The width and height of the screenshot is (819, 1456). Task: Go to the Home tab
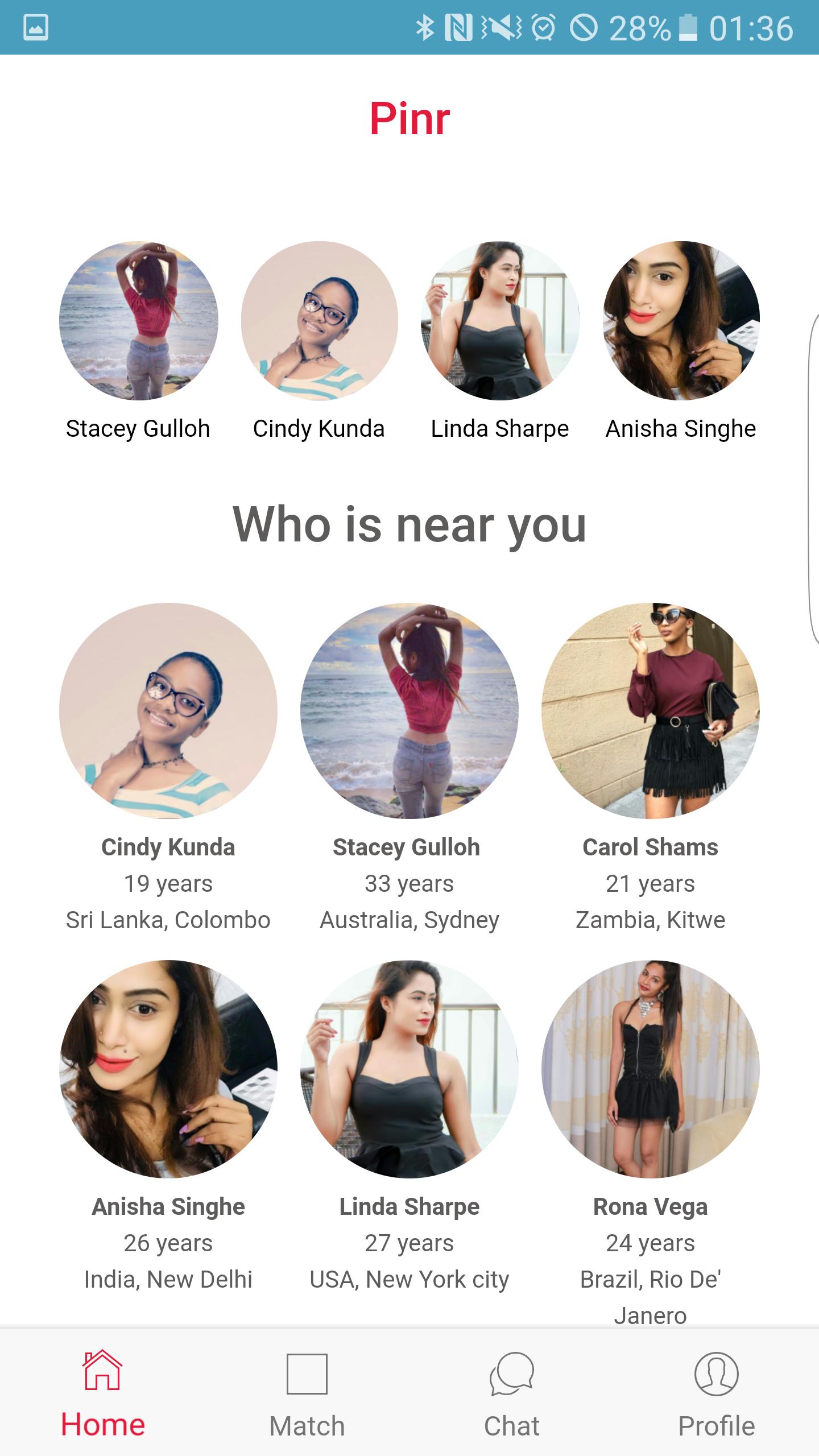coord(103,1393)
